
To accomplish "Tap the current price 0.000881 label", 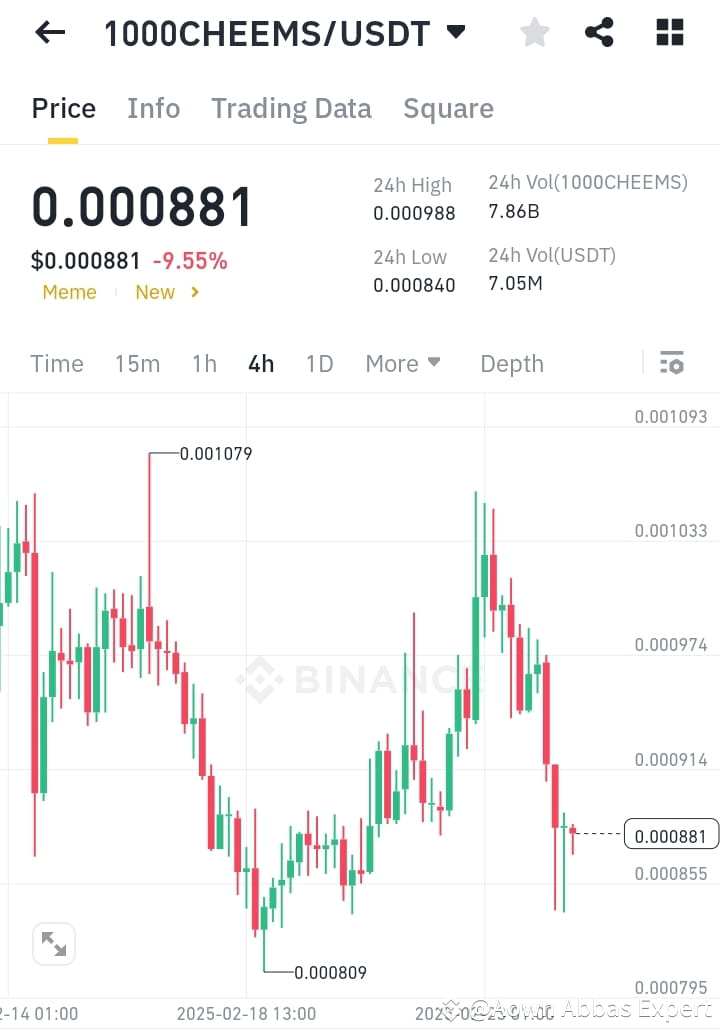I will pyautogui.click(x=142, y=206).
